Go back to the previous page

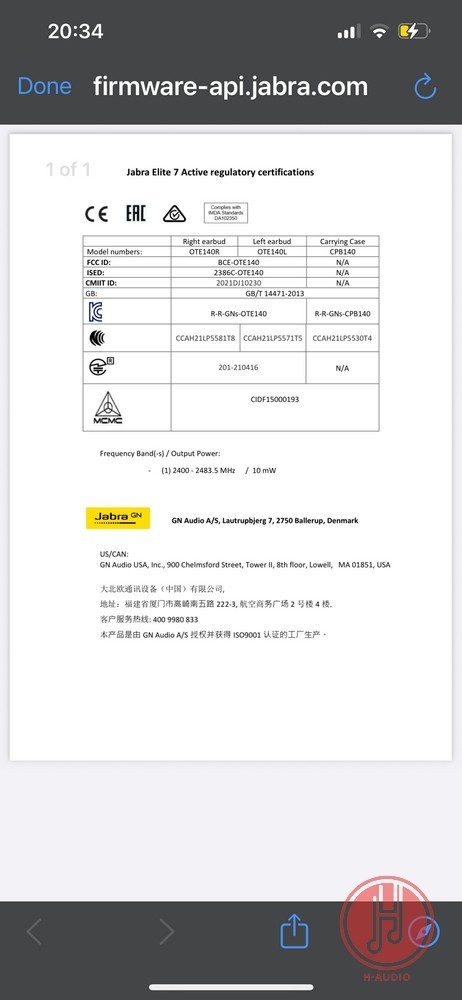34,932
